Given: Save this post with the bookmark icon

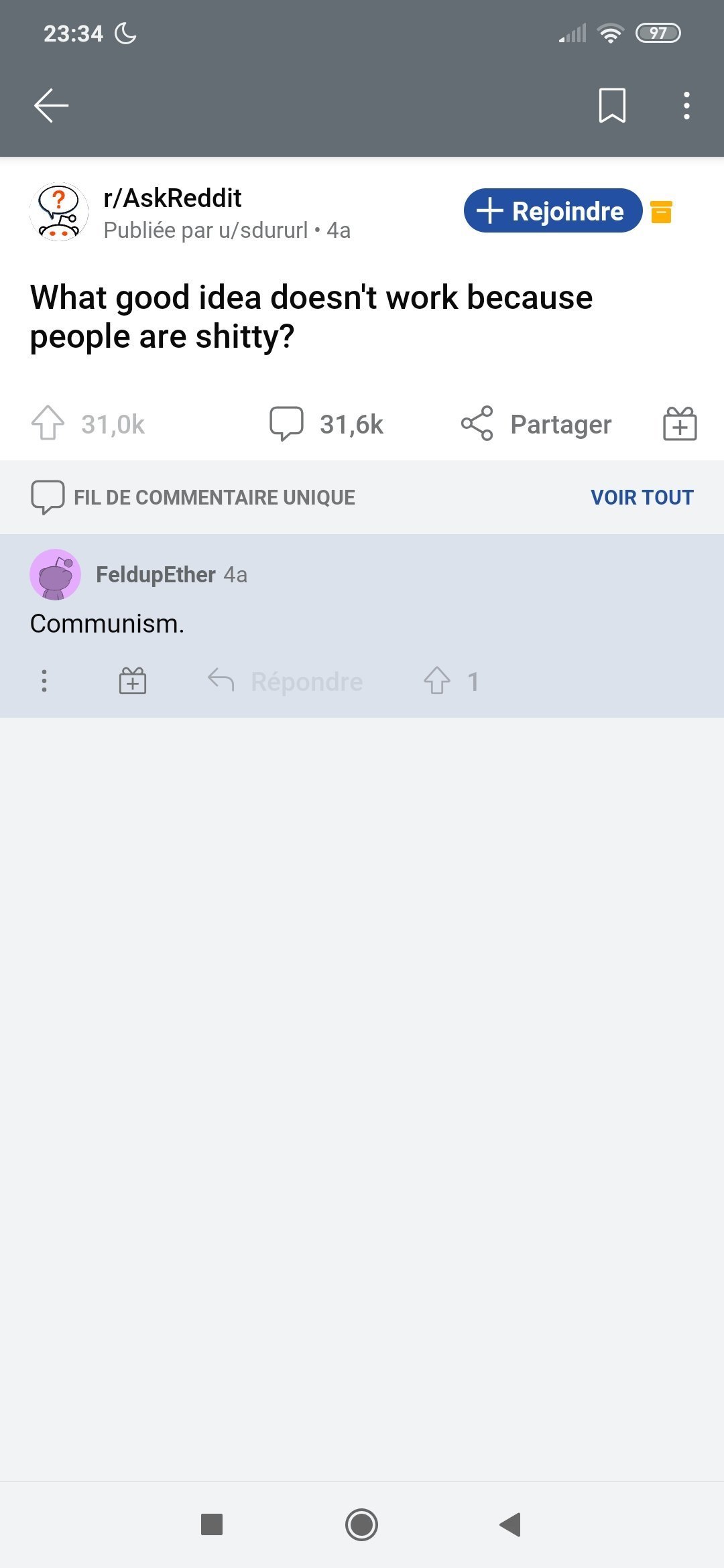Looking at the screenshot, I should coord(611,106).
